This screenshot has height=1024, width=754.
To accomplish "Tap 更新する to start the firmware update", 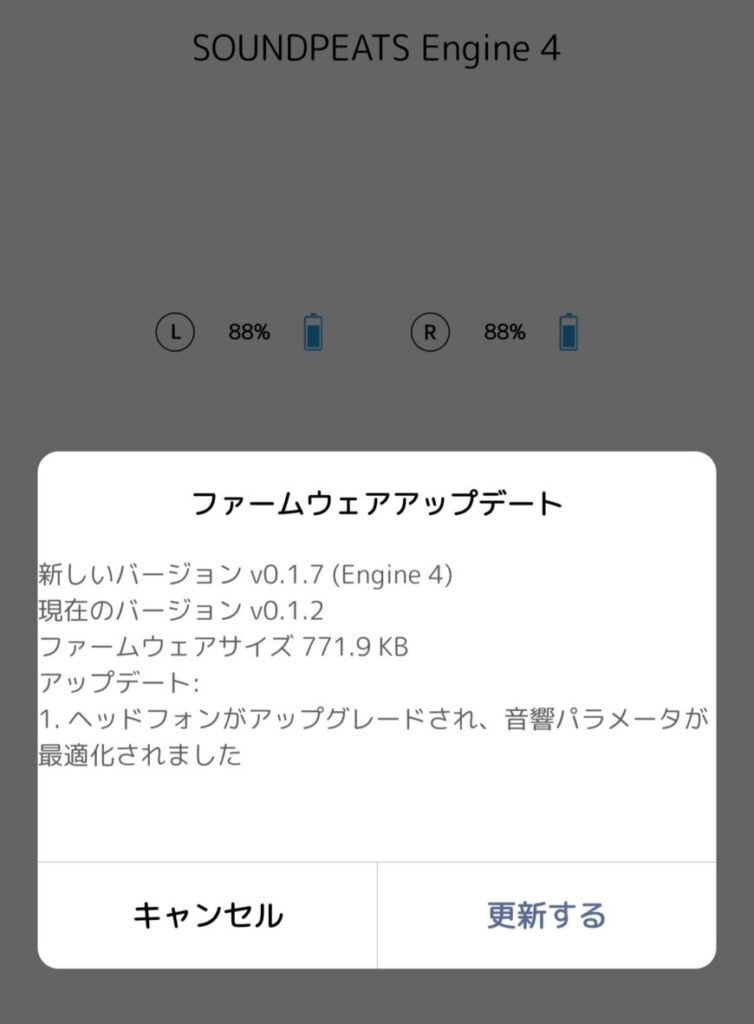I will 546,915.
